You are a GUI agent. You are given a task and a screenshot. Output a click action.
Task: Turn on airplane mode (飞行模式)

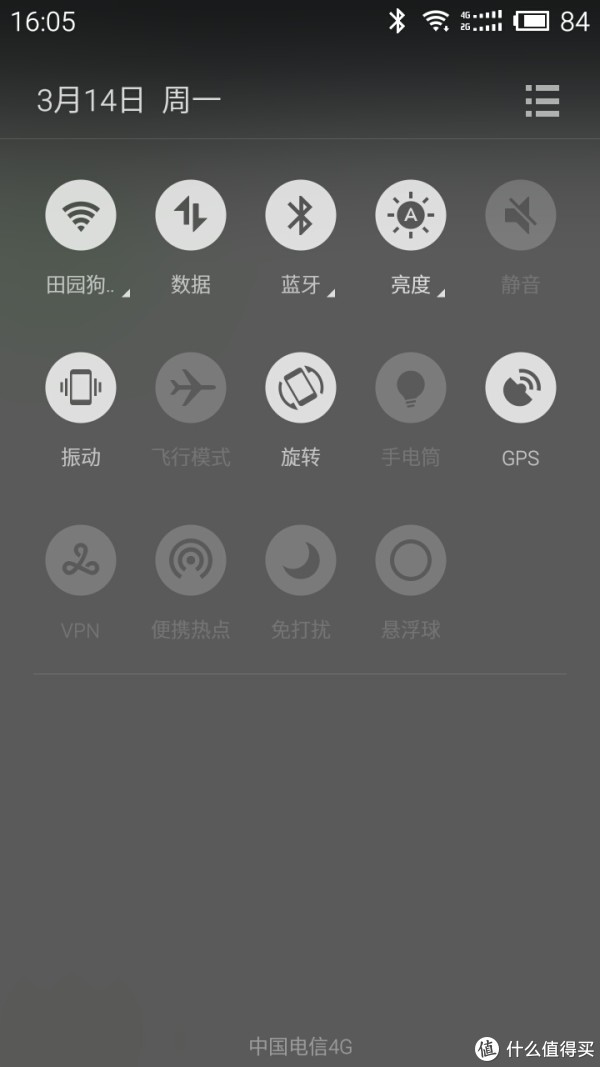[x=190, y=388]
